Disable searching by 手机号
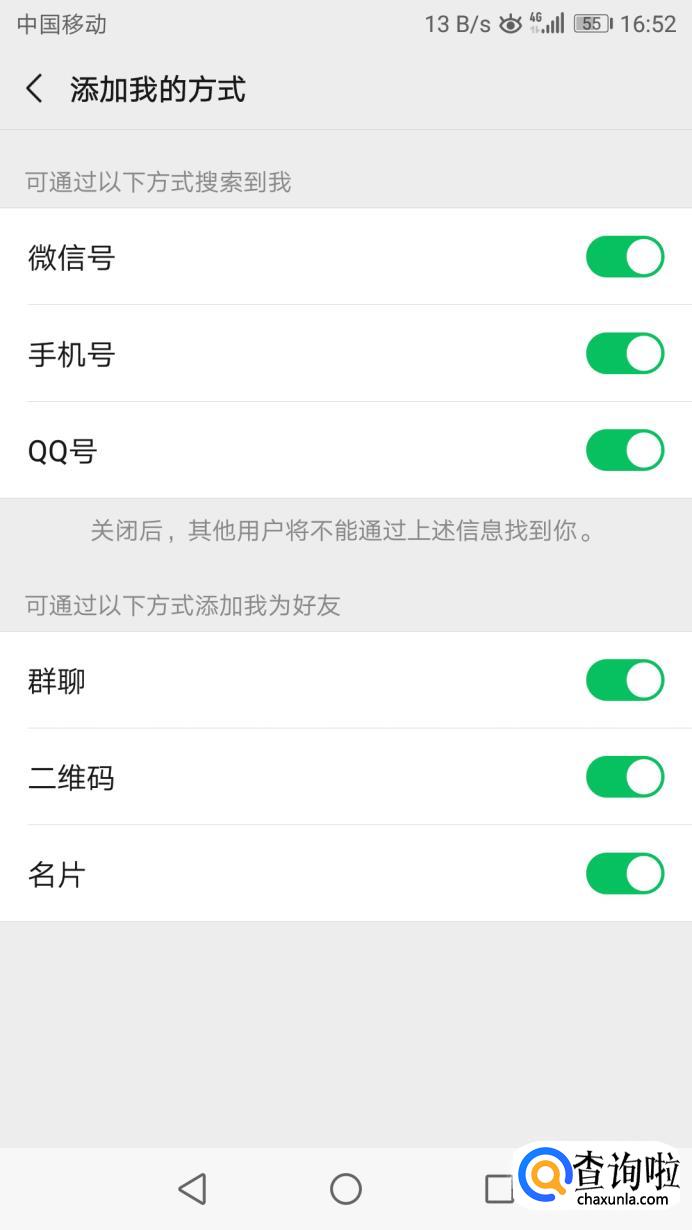Screen dimensions: 692x1230 point(624,354)
